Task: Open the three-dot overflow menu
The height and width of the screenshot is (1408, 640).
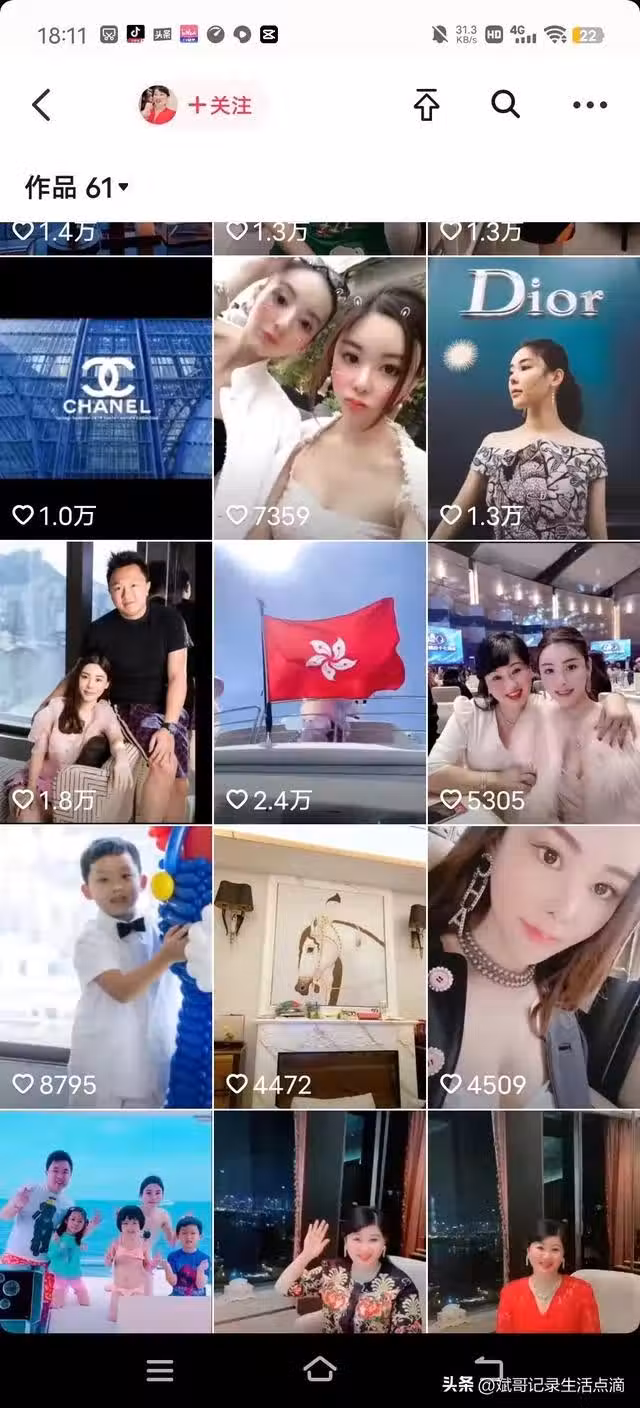Action: pos(590,105)
